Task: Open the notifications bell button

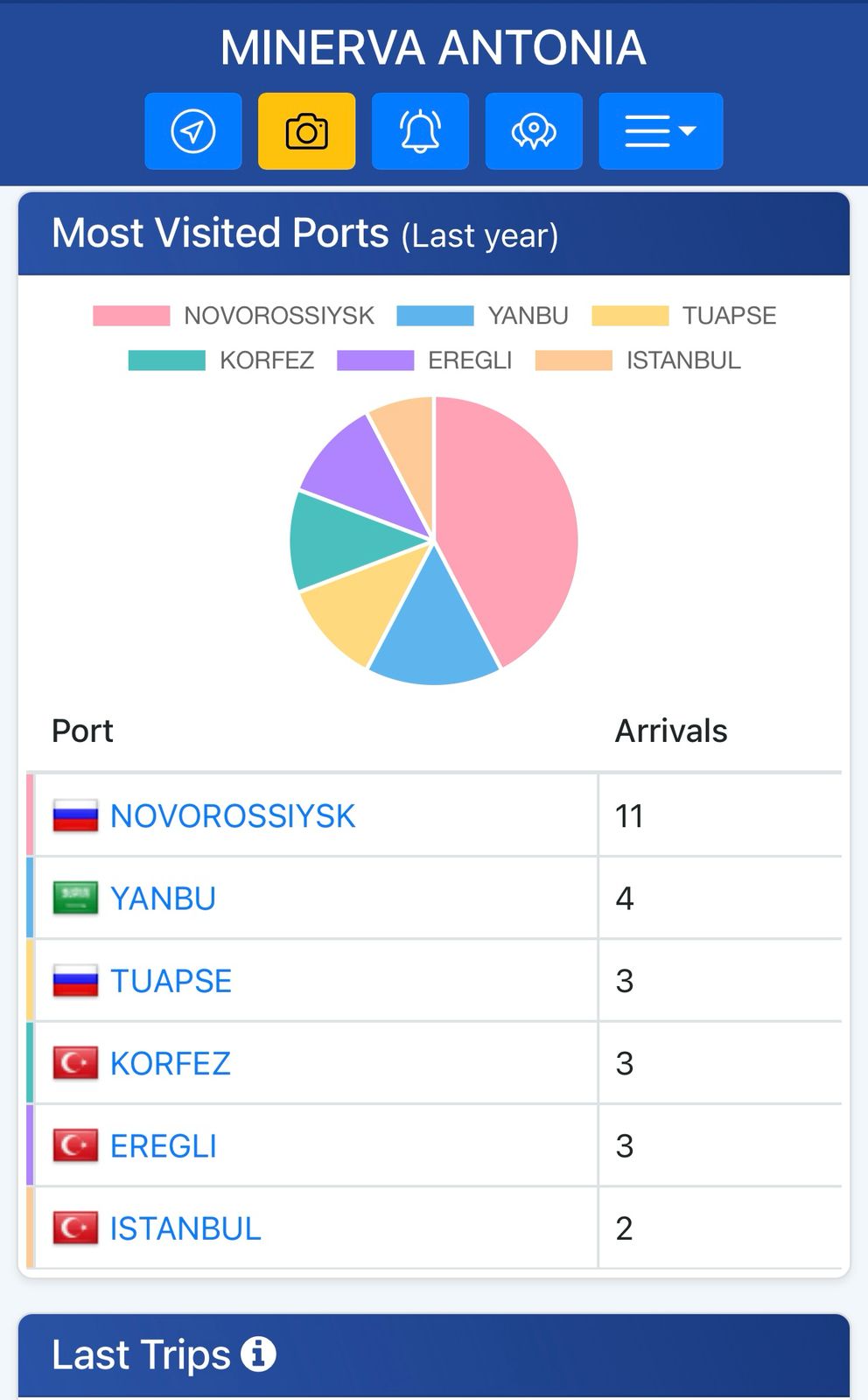Action: tap(420, 131)
